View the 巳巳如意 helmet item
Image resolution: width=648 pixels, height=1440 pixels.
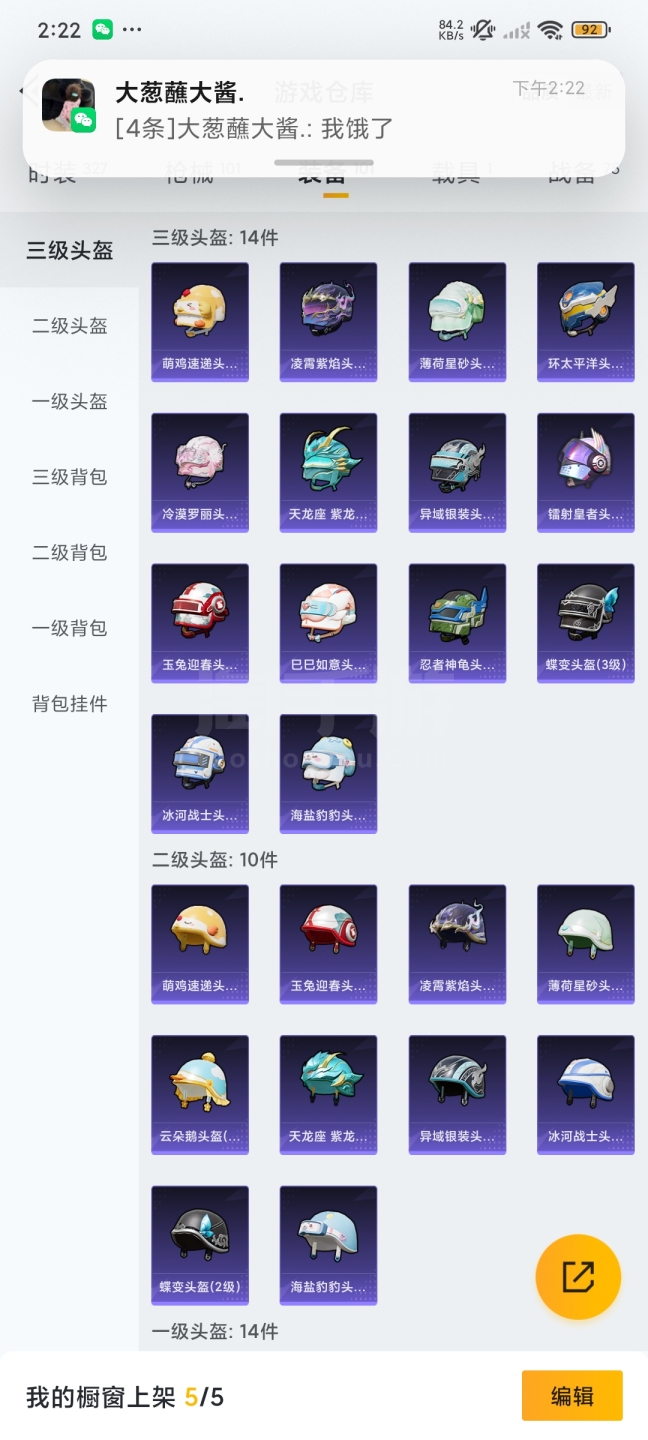pyautogui.click(x=328, y=623)
